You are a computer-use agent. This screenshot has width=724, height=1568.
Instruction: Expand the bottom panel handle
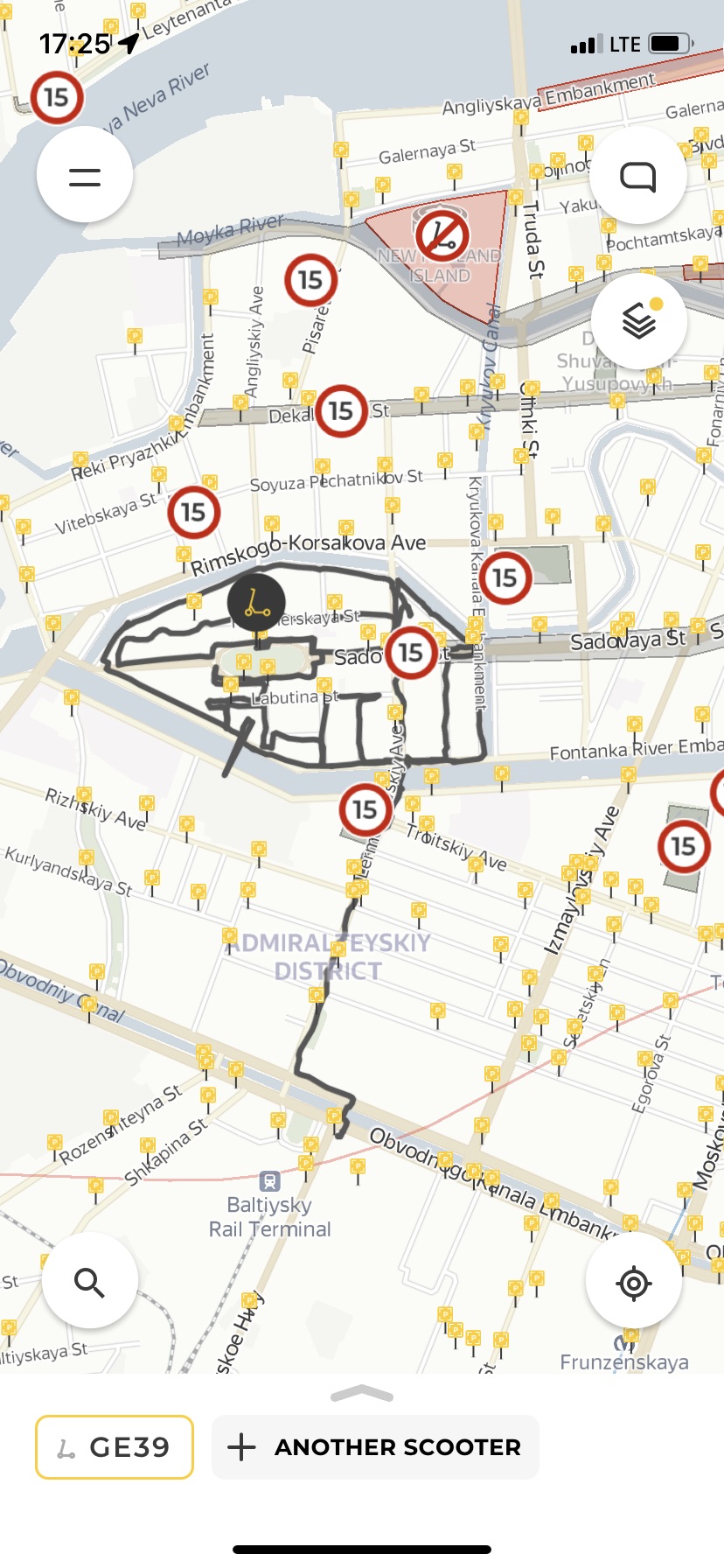point(362,1394)
